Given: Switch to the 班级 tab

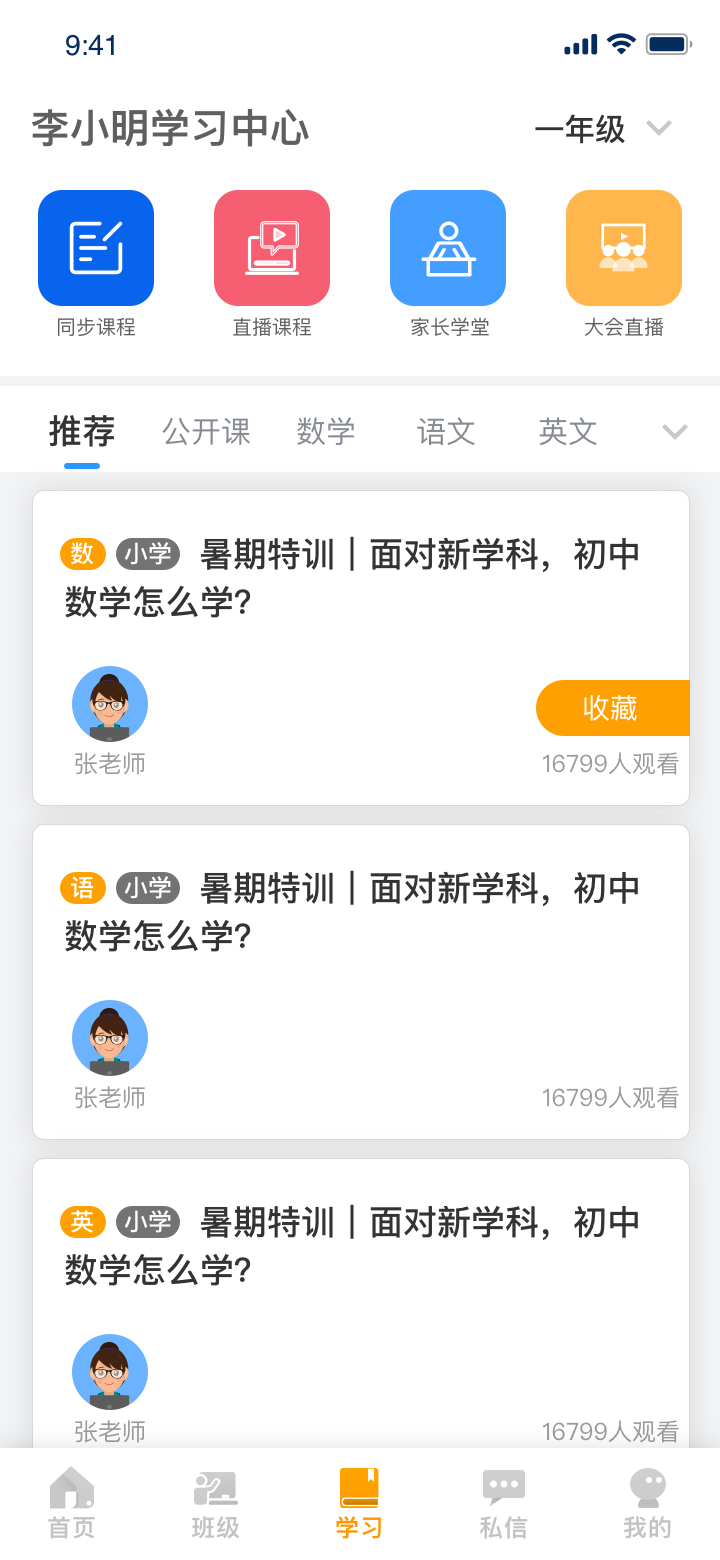Looking at the screenshot, I should click(216, 1503).
